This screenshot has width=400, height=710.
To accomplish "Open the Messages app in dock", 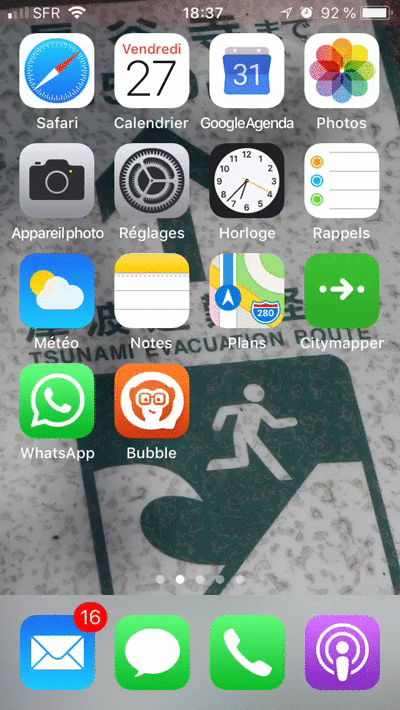I will (152, 652).
